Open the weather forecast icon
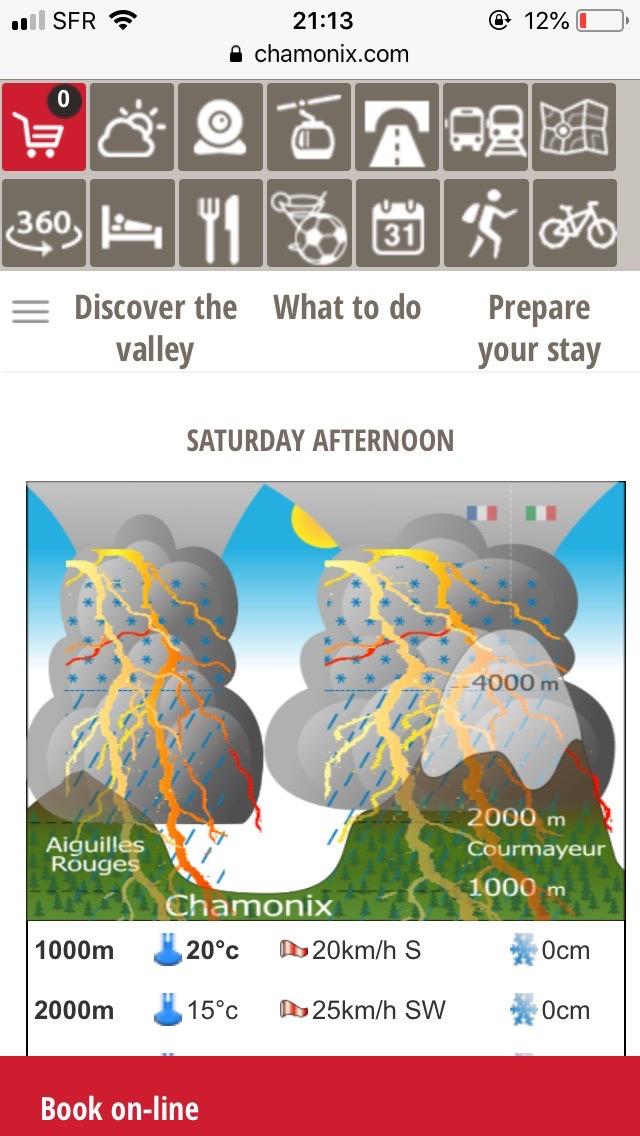The image size is (640, 1136). coord(132,127)
